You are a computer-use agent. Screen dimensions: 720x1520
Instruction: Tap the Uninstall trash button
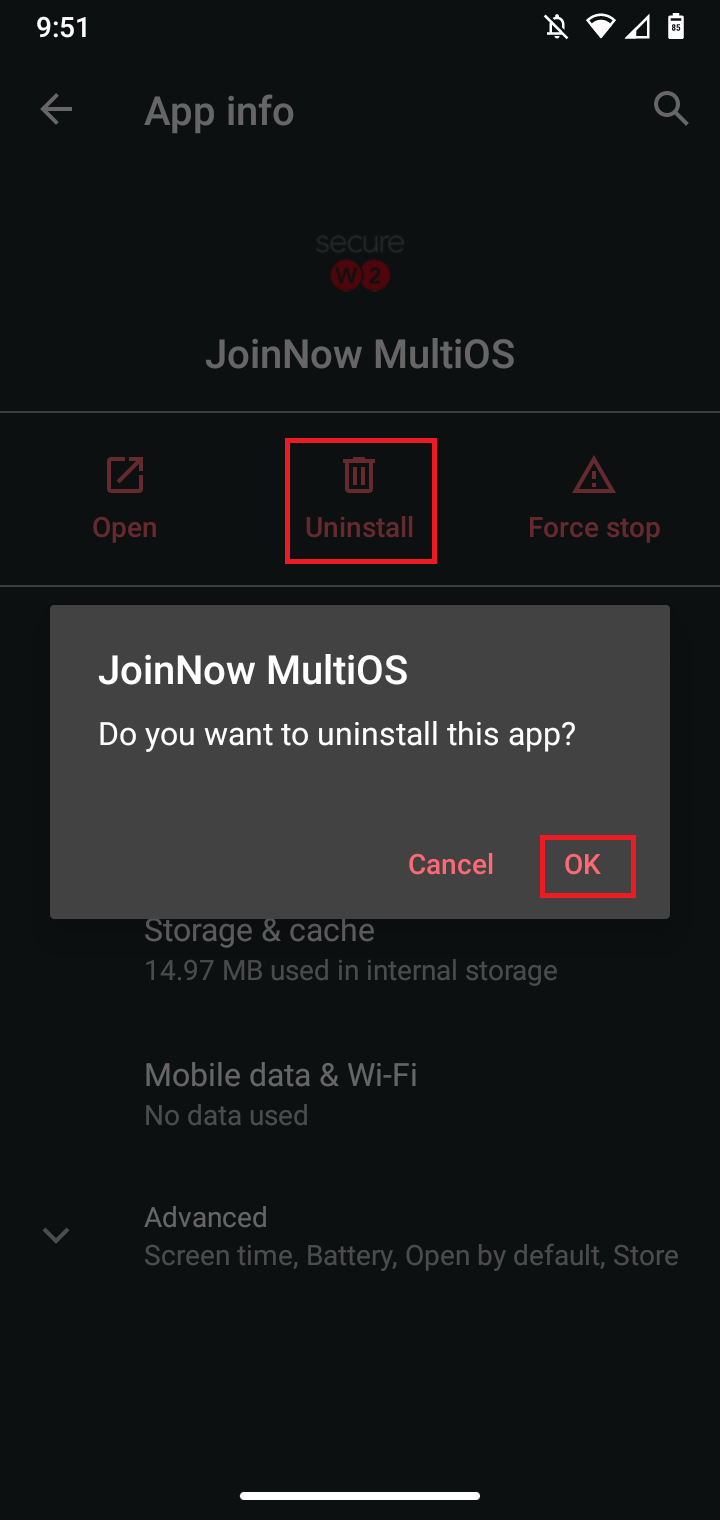click(x=360, y=499)
